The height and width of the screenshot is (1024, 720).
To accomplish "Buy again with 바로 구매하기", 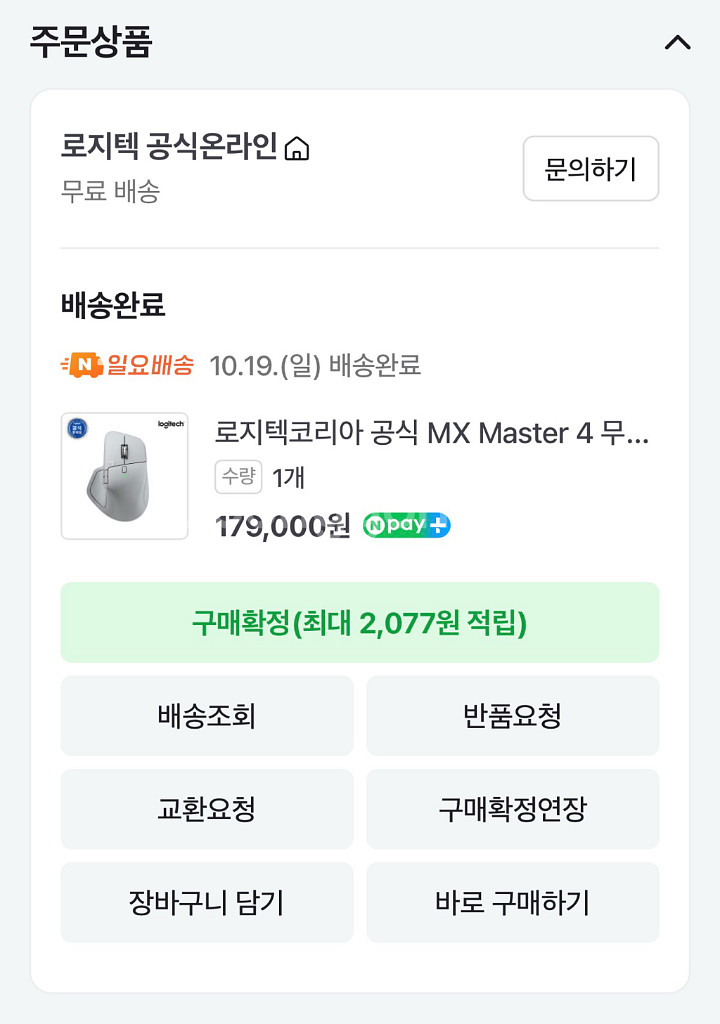I will tap(512, 902).
